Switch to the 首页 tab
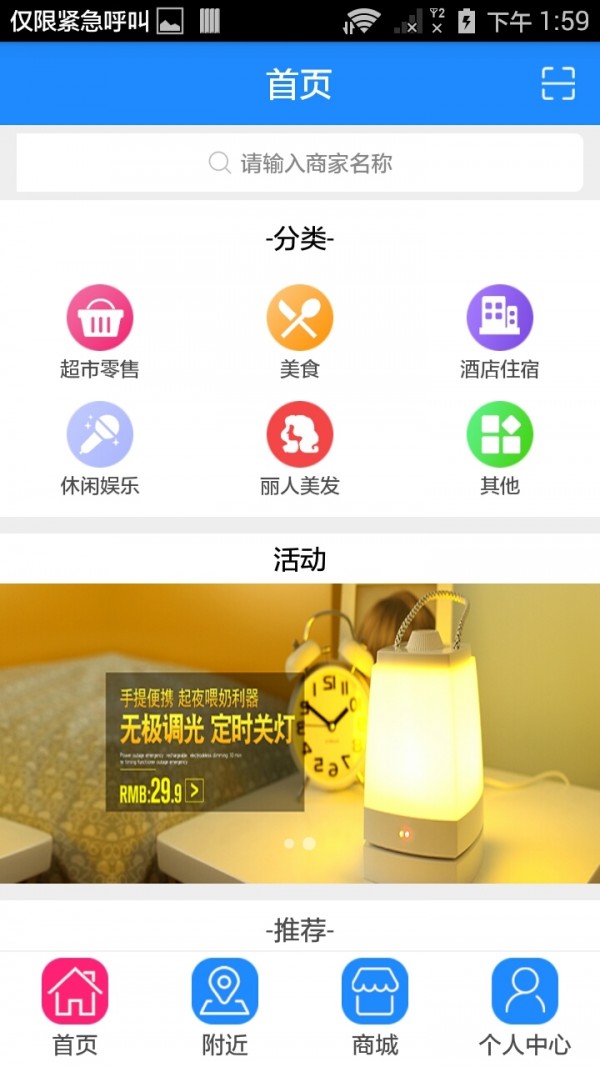600x1067 pixels. (75, 1007)
